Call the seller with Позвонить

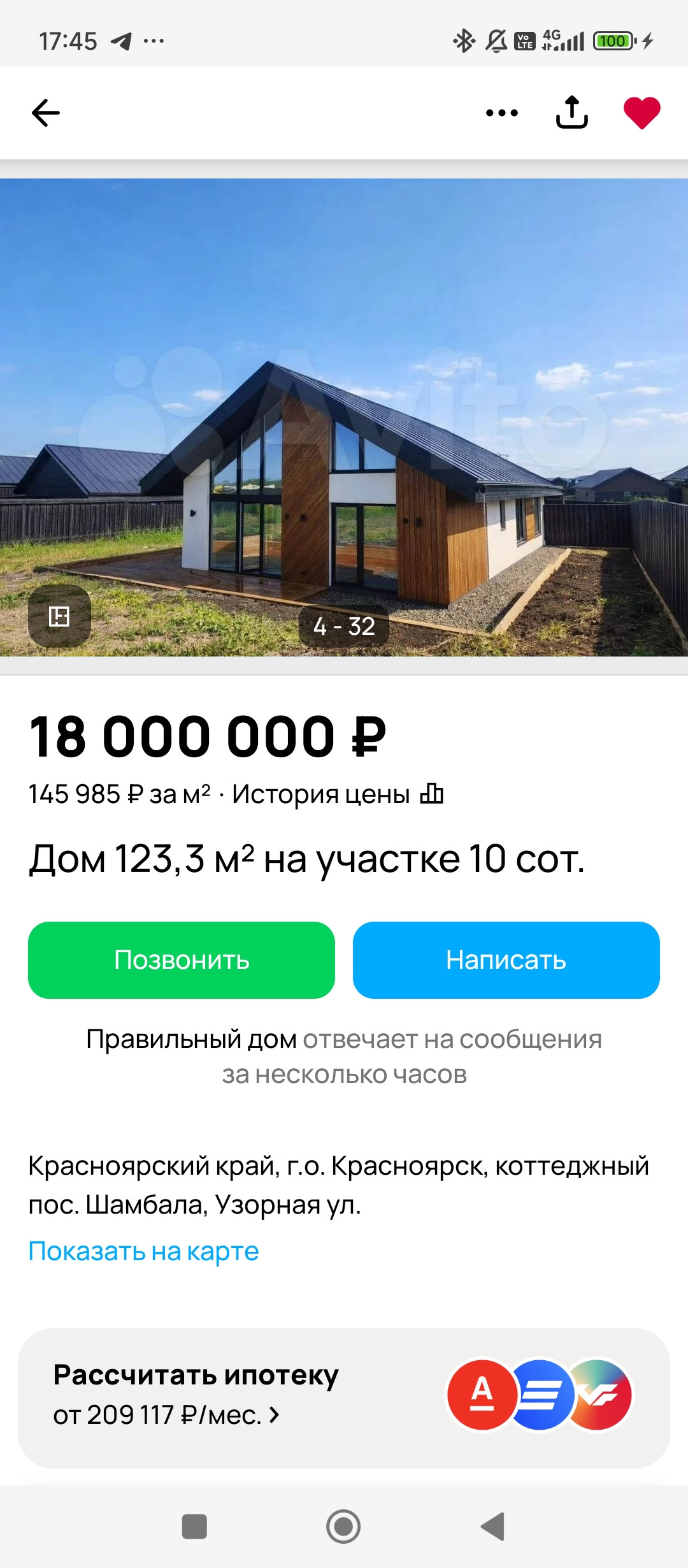point(182,960)
